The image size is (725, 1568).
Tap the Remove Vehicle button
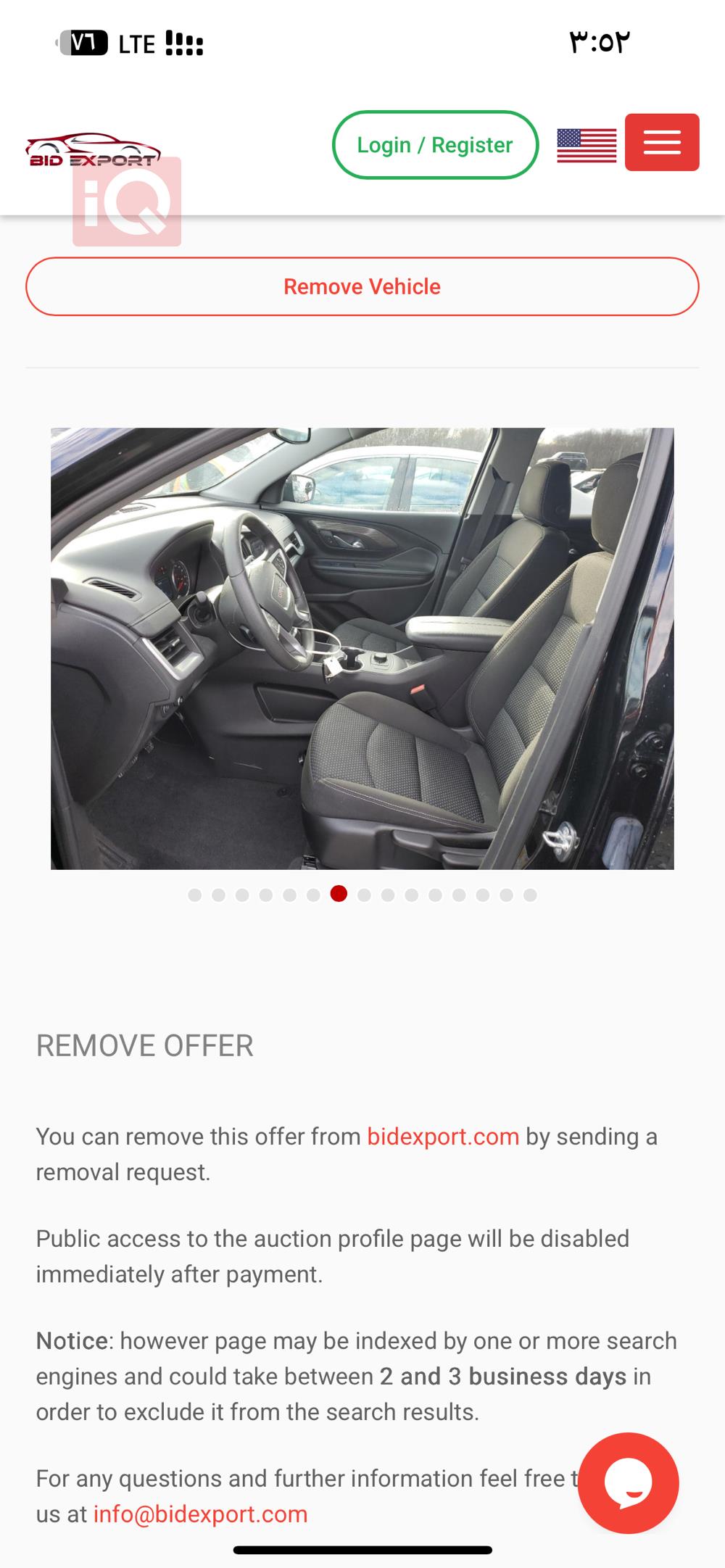(x=362, y=286)
